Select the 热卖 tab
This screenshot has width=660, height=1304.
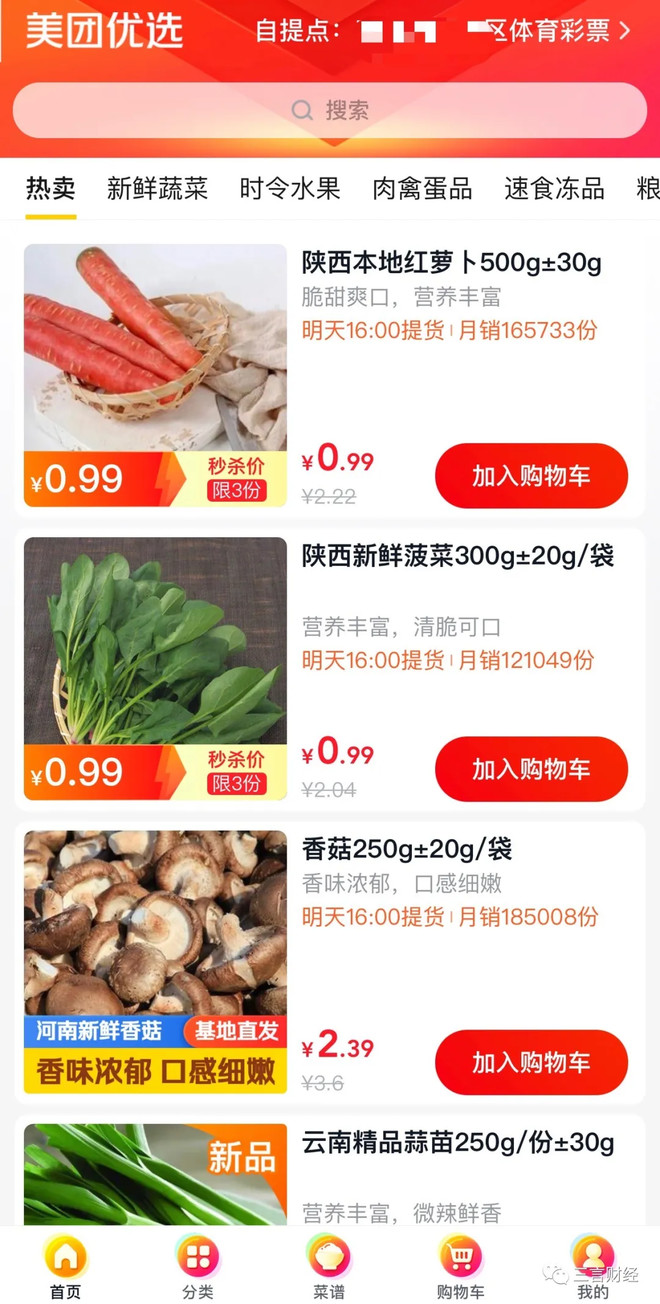pyautogui.click(x=51, y=188)
